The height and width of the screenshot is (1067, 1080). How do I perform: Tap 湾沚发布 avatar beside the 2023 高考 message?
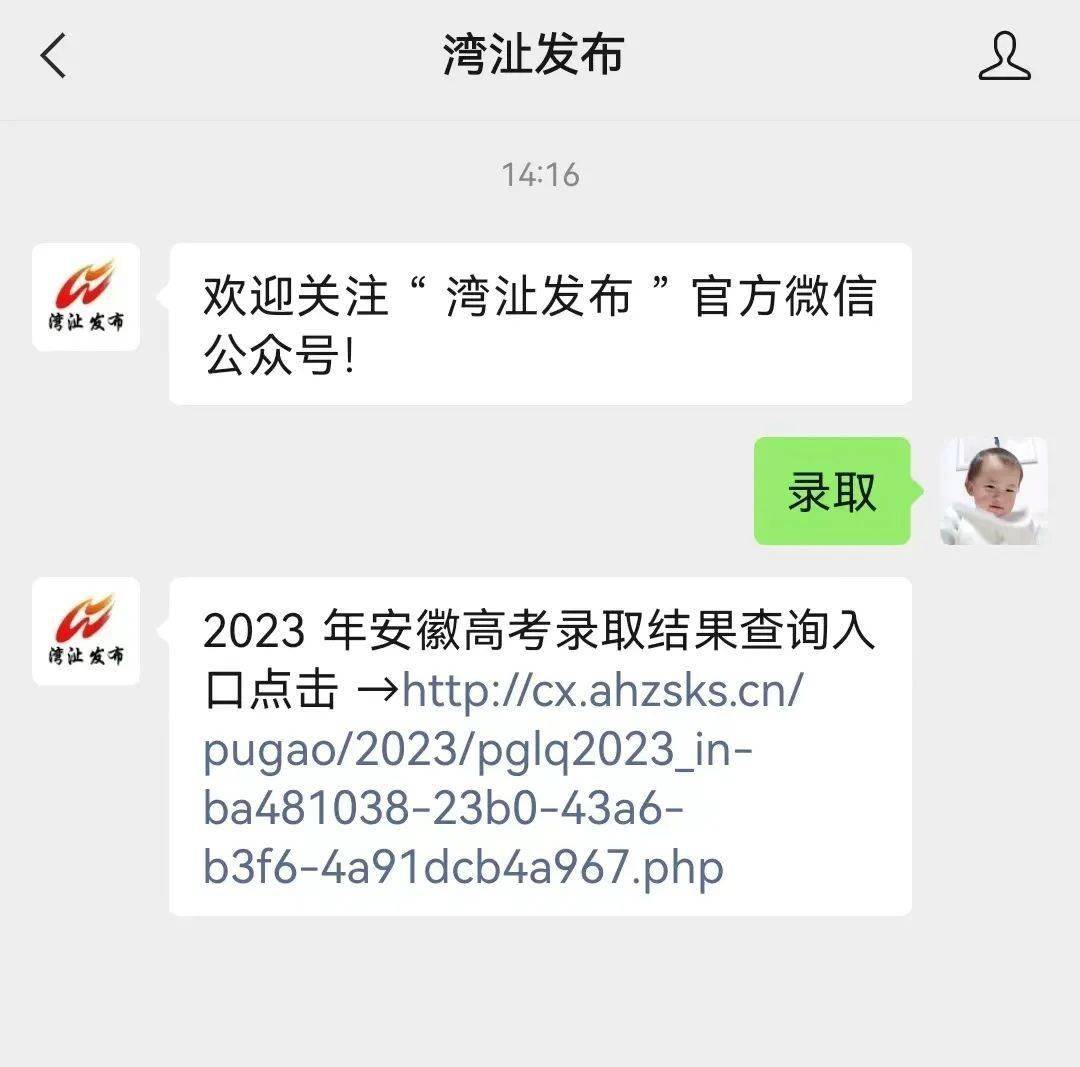86,631
